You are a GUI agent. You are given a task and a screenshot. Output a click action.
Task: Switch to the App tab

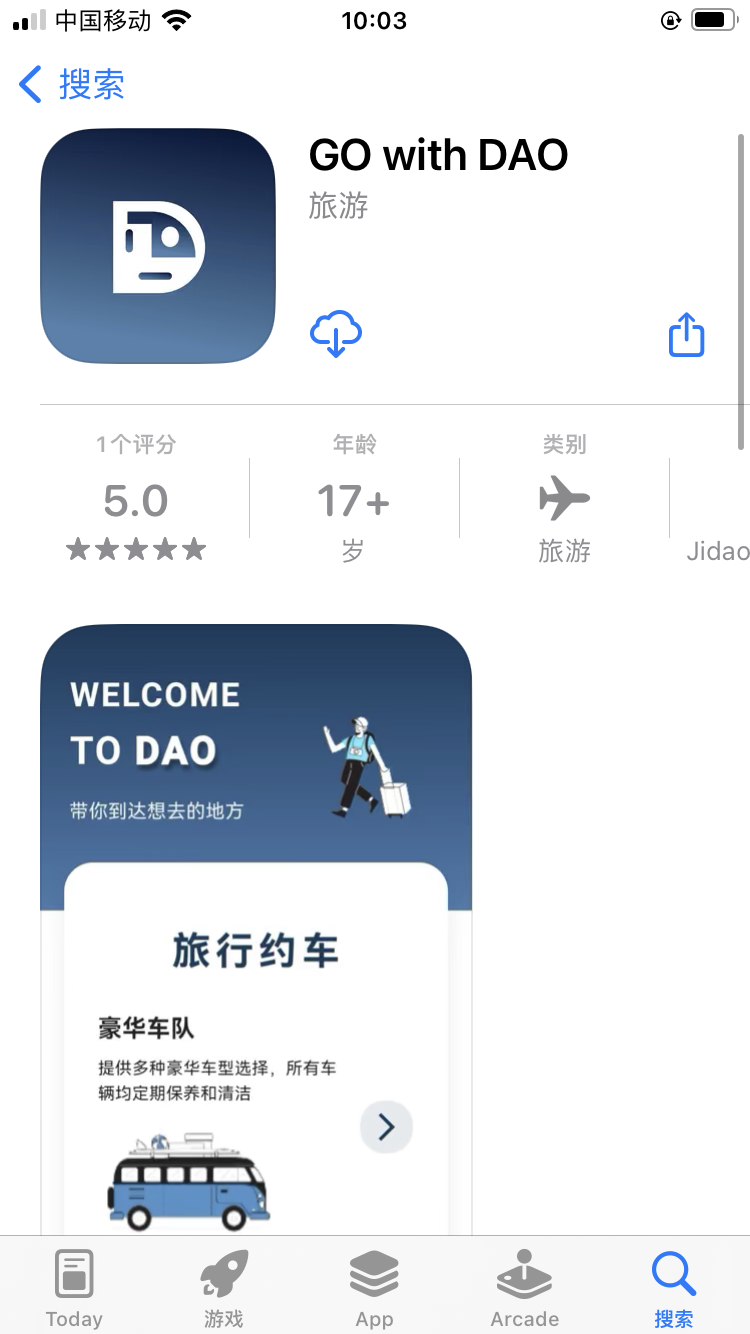coord(374,1288)
